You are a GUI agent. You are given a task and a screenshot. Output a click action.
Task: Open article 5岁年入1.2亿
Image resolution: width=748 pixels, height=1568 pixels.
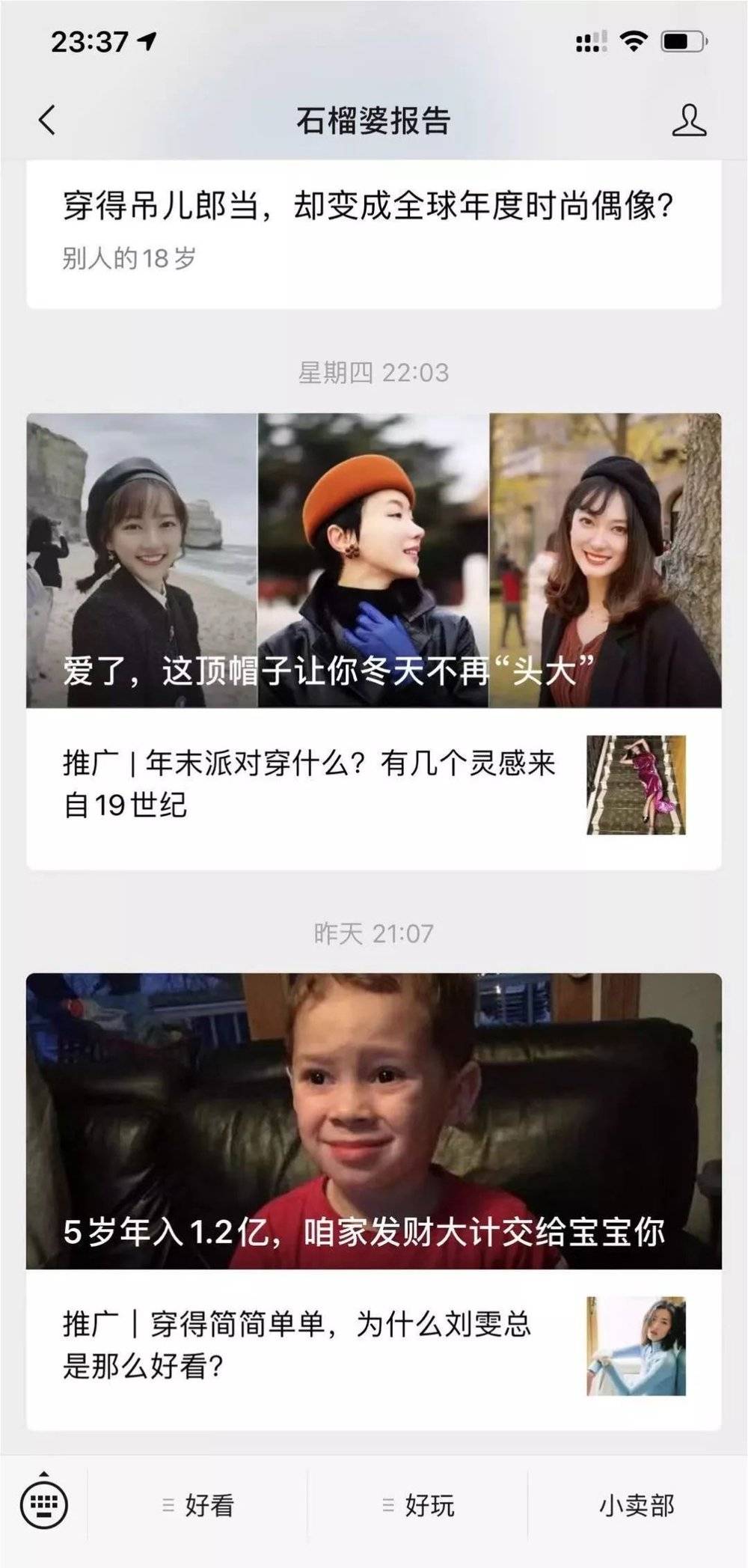point(373,1120)
